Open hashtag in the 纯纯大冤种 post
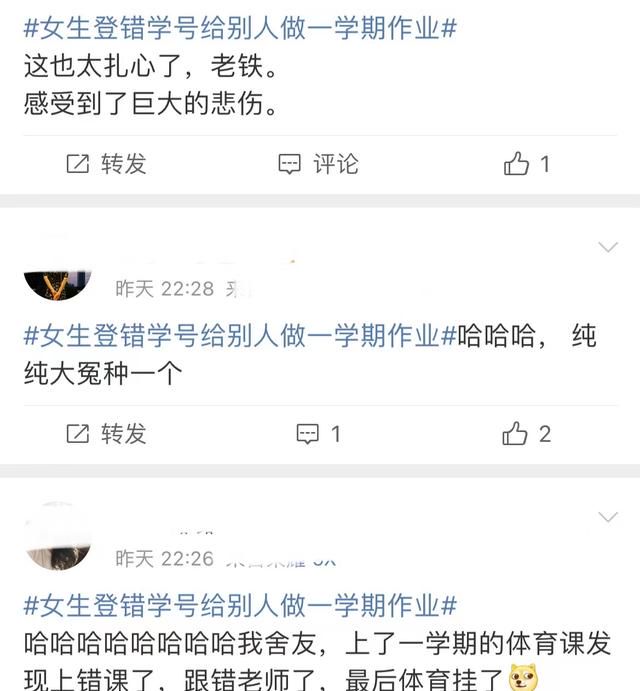 (x=240, y=336)
